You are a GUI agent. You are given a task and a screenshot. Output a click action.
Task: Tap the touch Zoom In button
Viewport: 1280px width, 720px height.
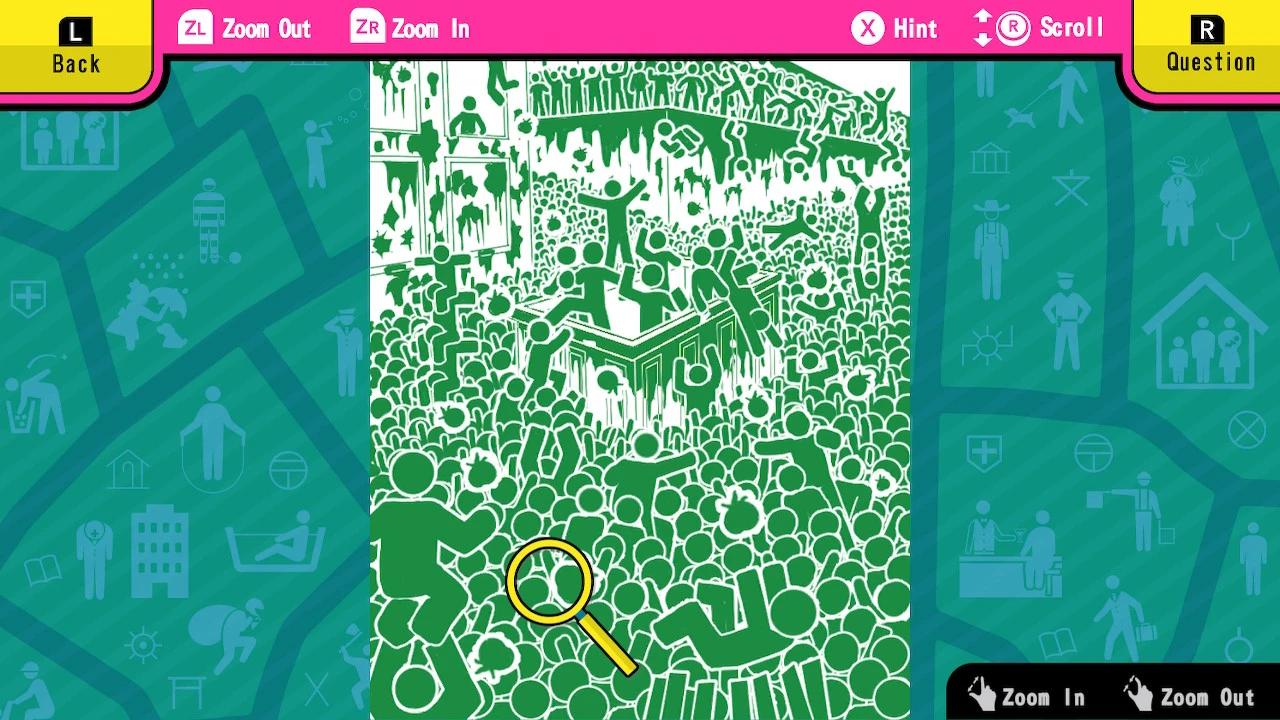coord(1027,696)
